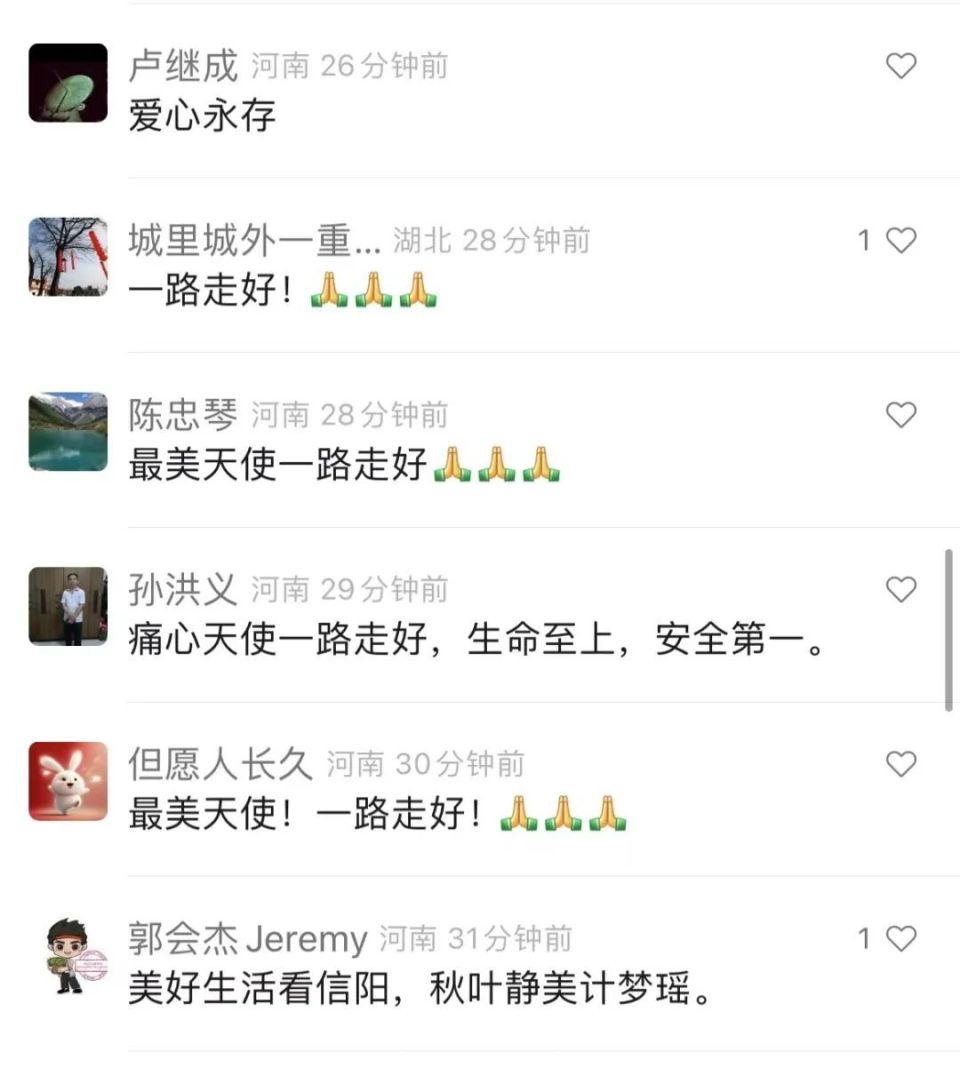Like 卢继成's comment by tapping its heart
960x1076 pixels.
click(901, 65)
